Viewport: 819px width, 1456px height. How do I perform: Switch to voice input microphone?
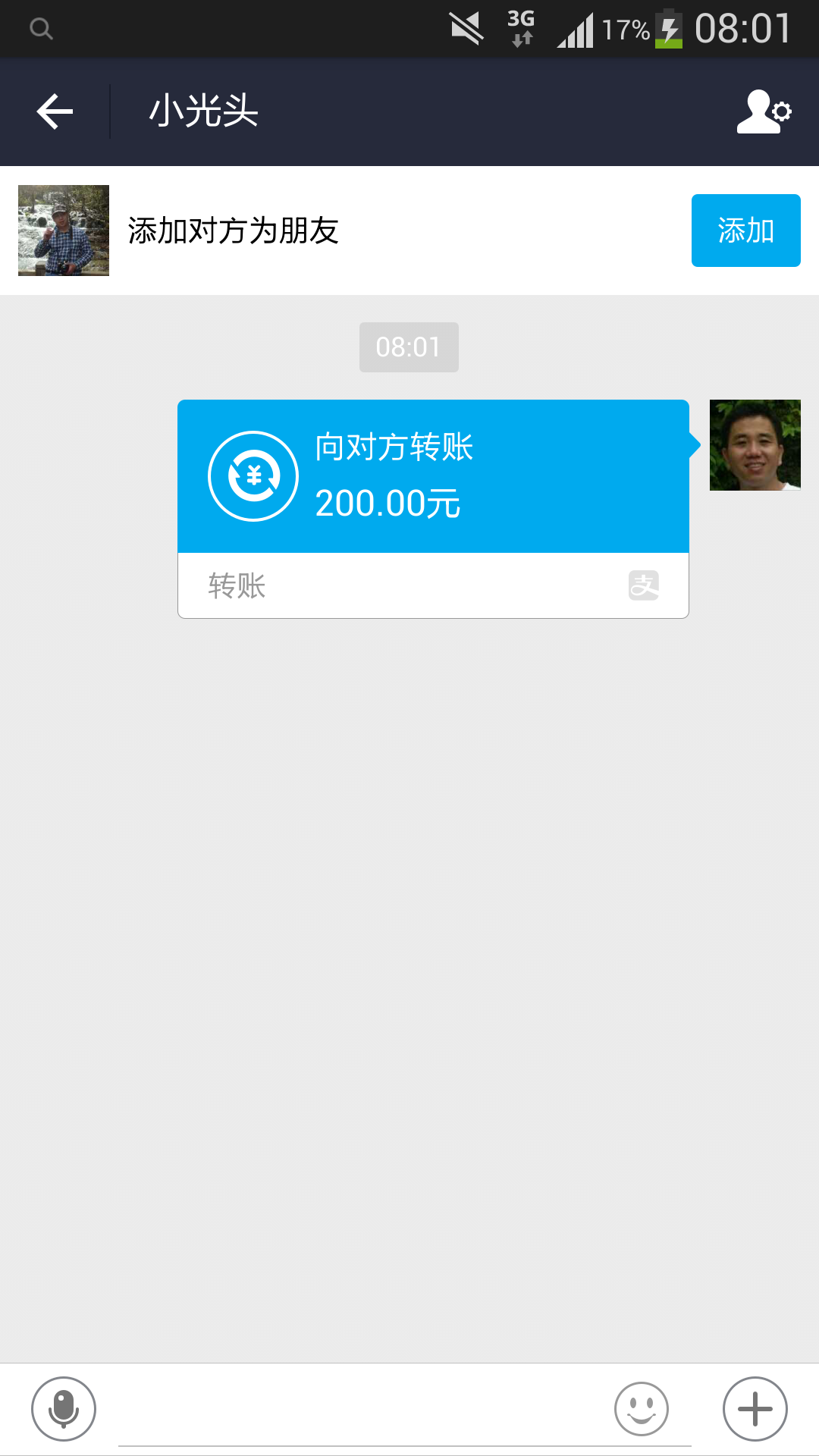pyautogui.click(x=64, y=1409)
